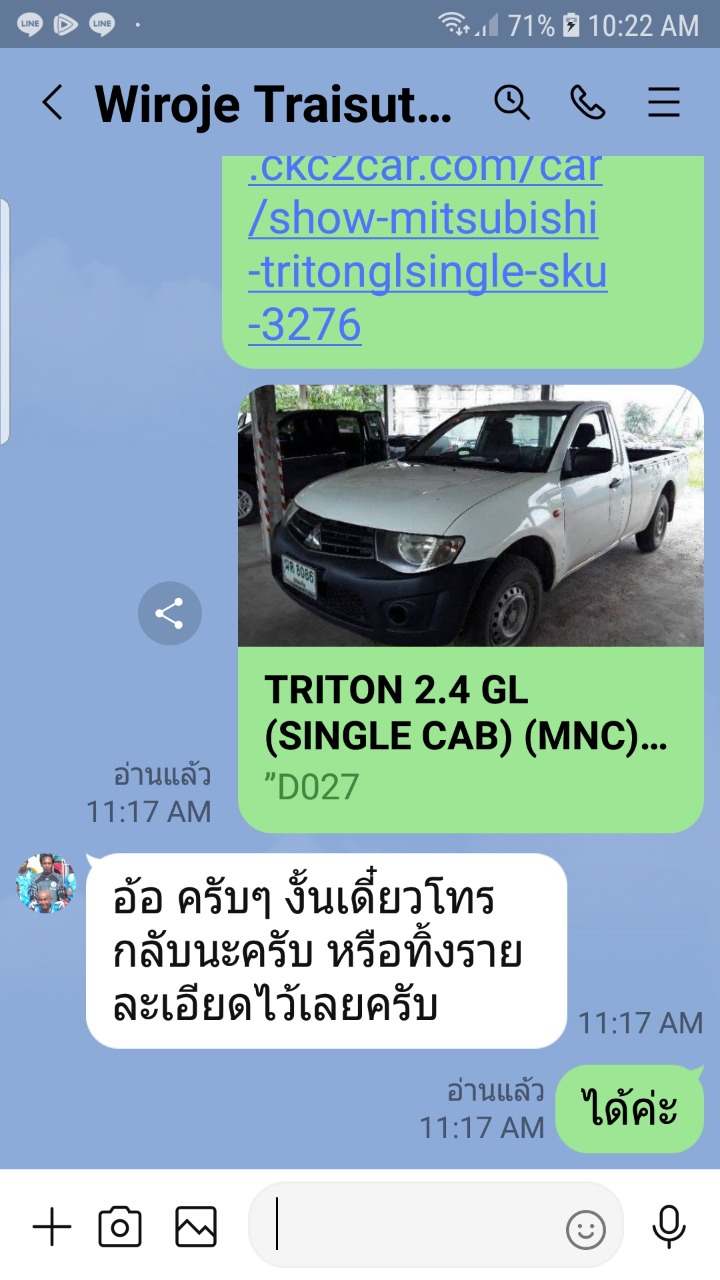Viewport: 720px width, 1280px height.
Task: Record a voice message with the microphone
Action: [x=668, y=1227]
